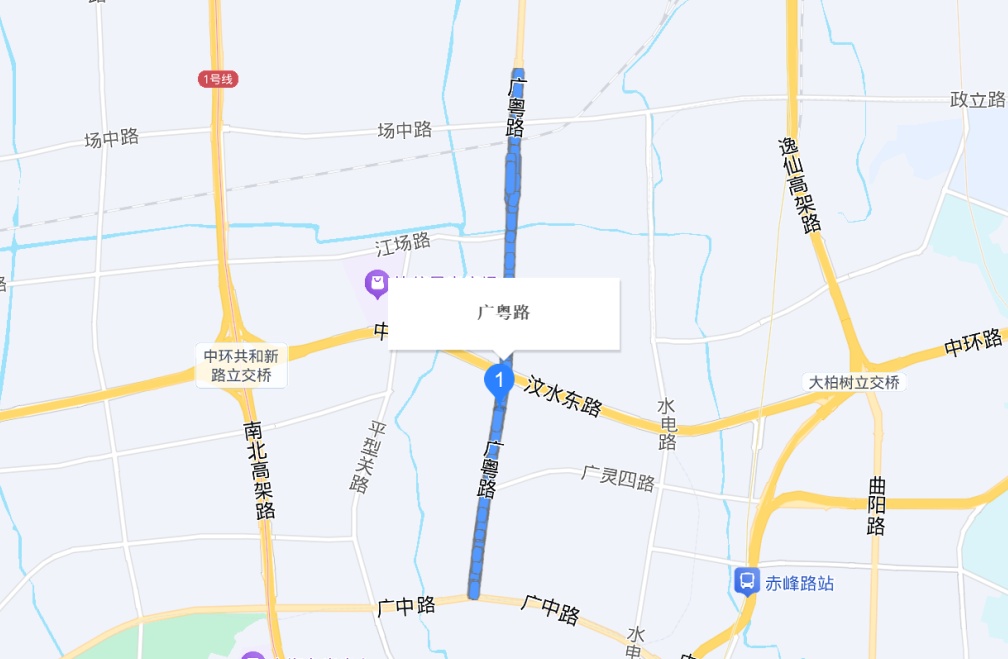This screenshot has height=659, width=1008.
Task: Tap the blue location marker numbered 1
Action: 499,380
